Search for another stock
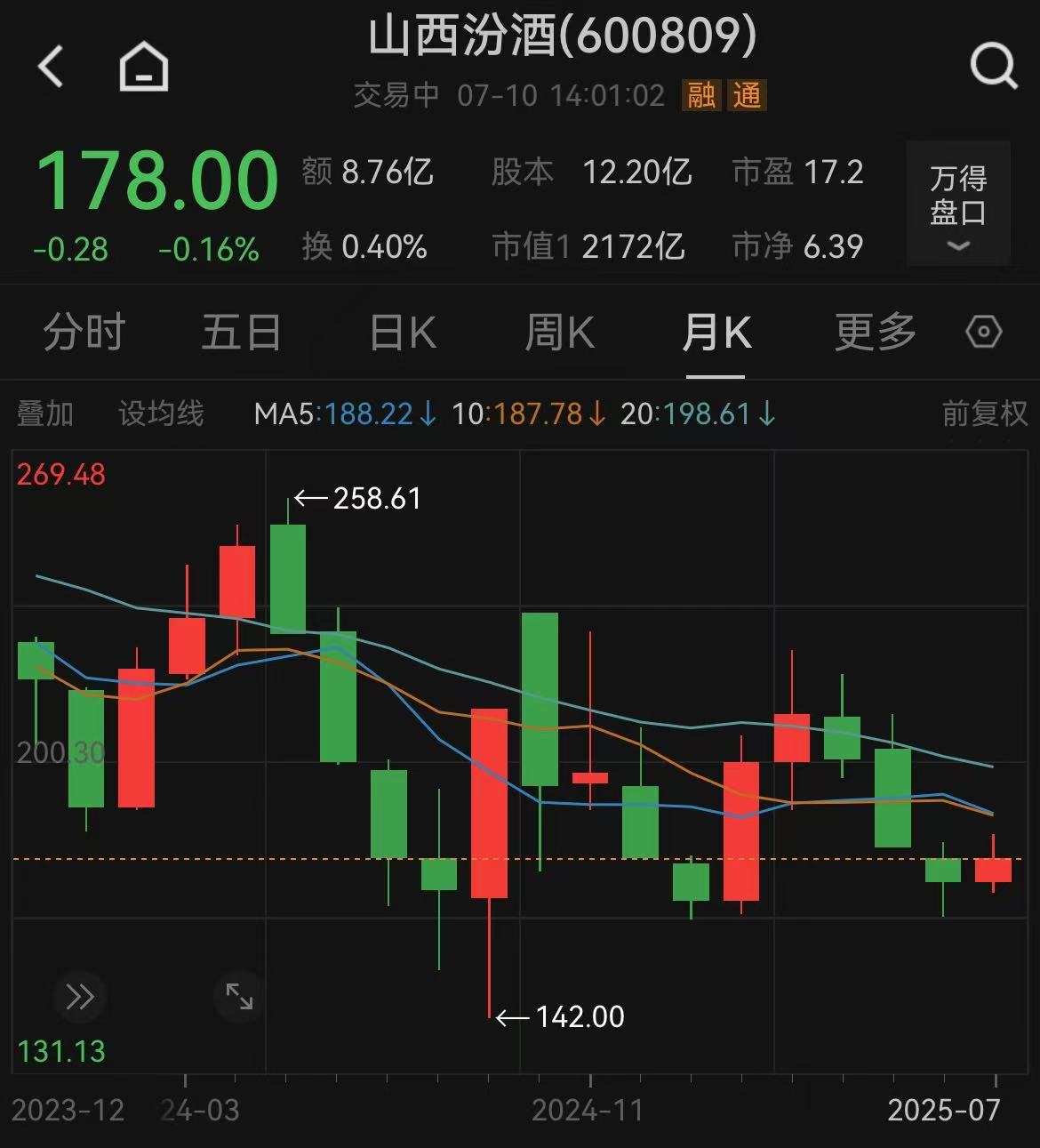 (993, 66)
